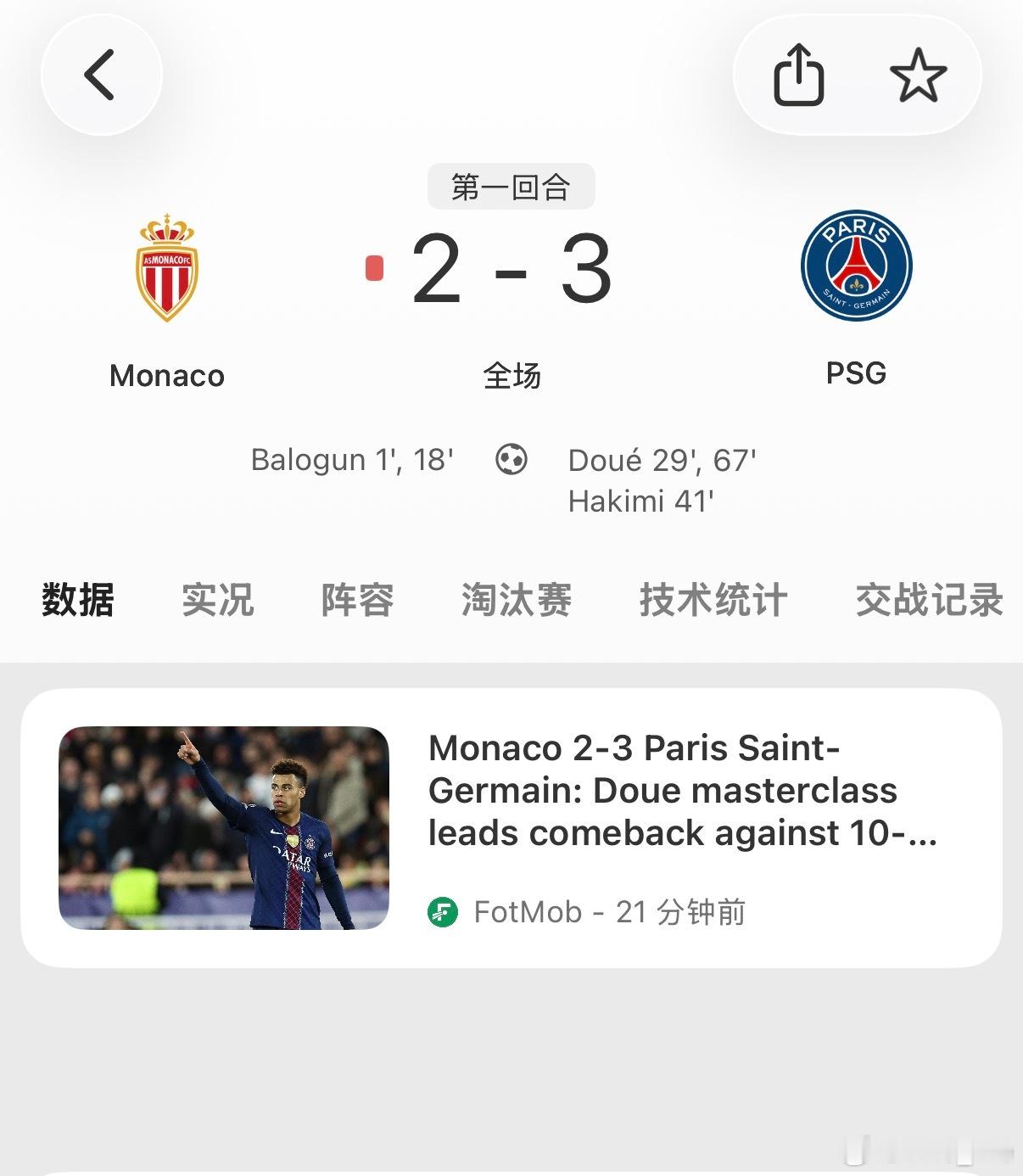This screenshot has height=1176, width=1023.
Task: Open the FotMob Doue masterclass article
Action: [511, 828]
